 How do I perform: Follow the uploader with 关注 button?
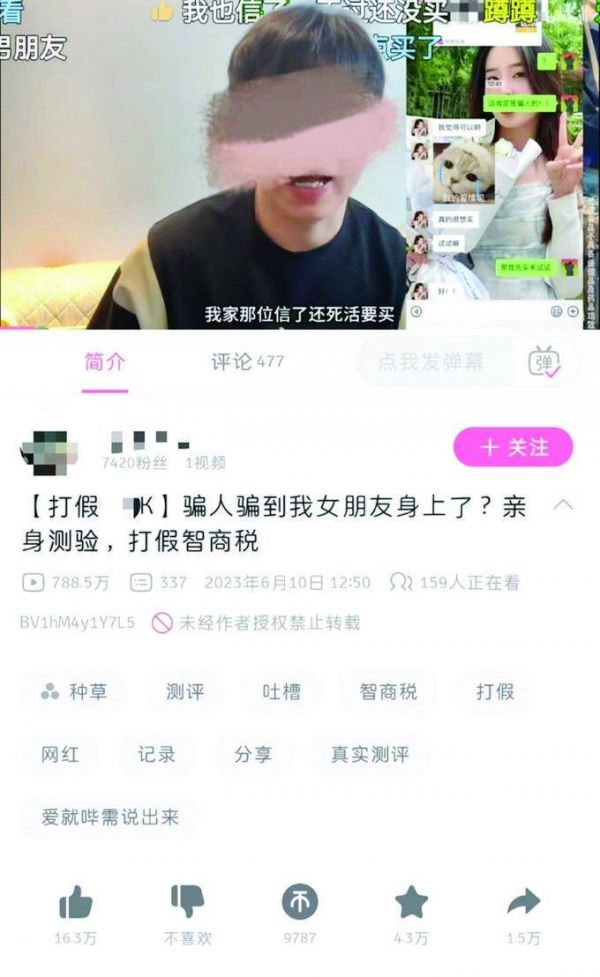(513, 447)
